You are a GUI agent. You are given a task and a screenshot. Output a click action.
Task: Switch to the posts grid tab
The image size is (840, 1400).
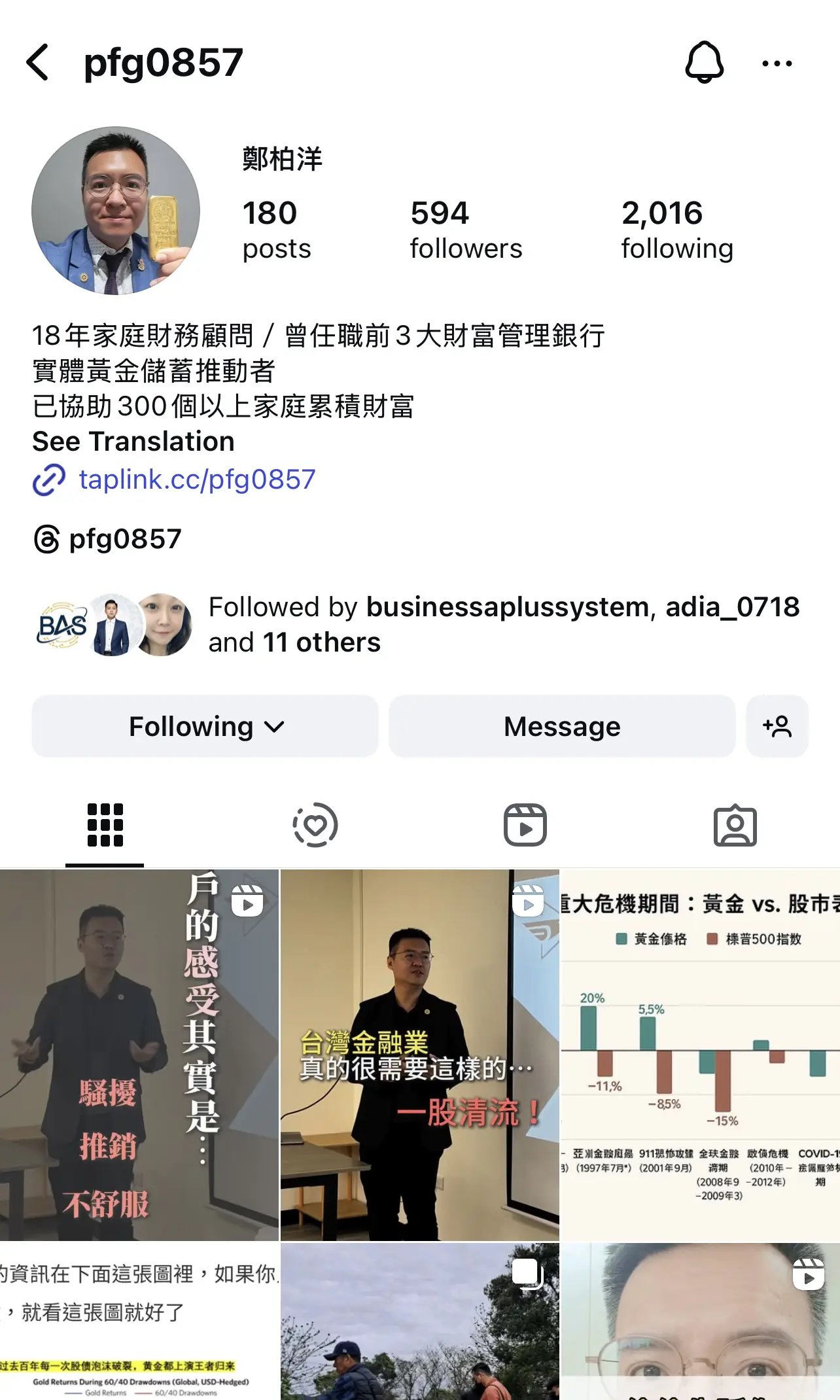(105, 825)
